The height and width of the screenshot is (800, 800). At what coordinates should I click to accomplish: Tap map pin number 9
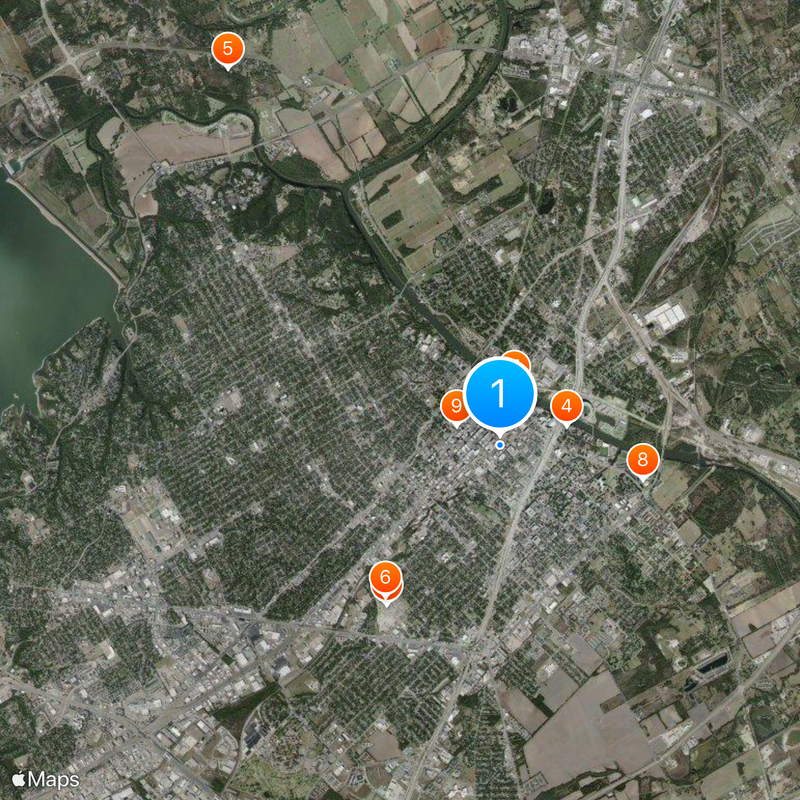pos(455,405)
